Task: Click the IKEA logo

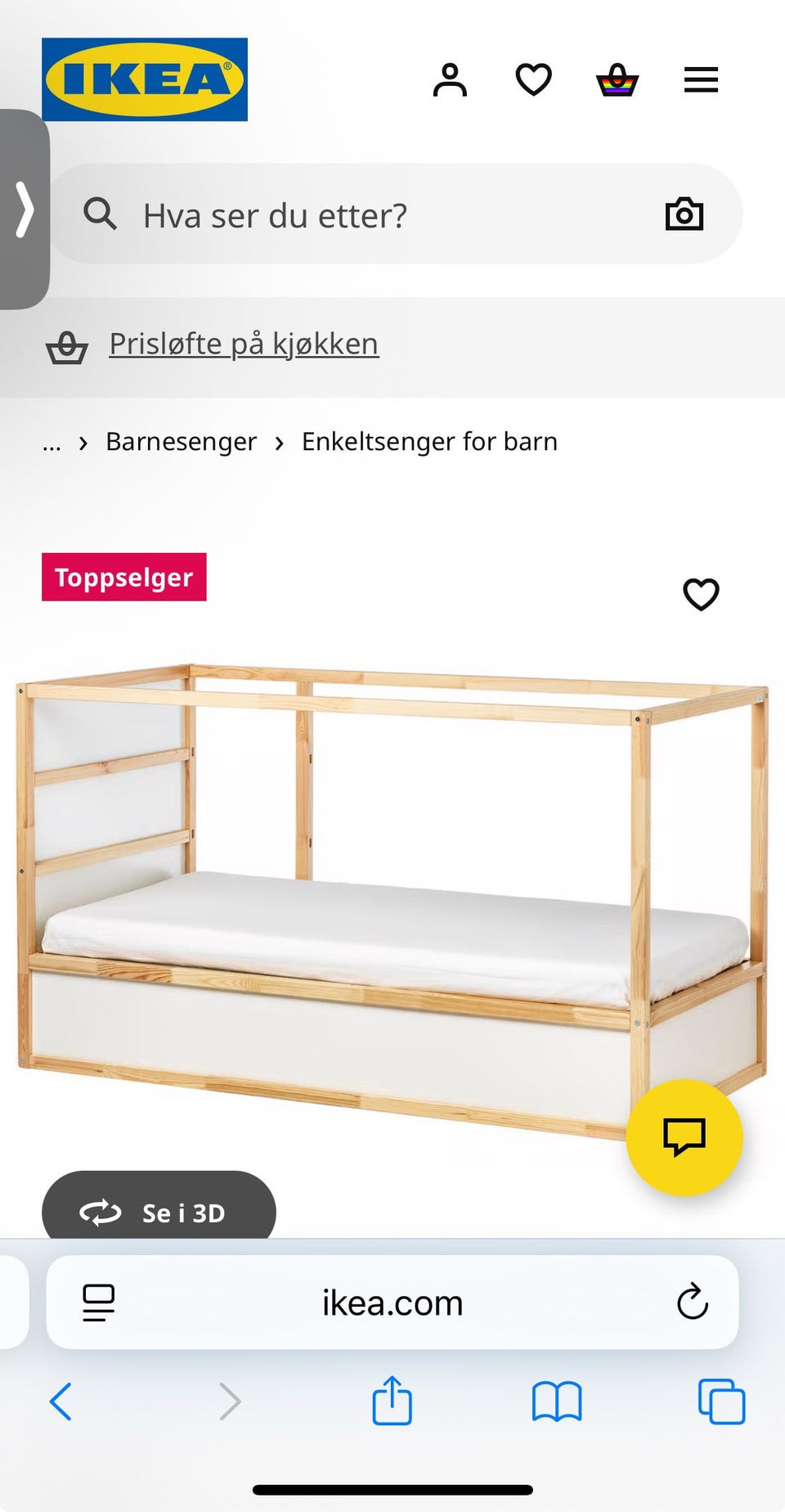Action: coord(144,78)
